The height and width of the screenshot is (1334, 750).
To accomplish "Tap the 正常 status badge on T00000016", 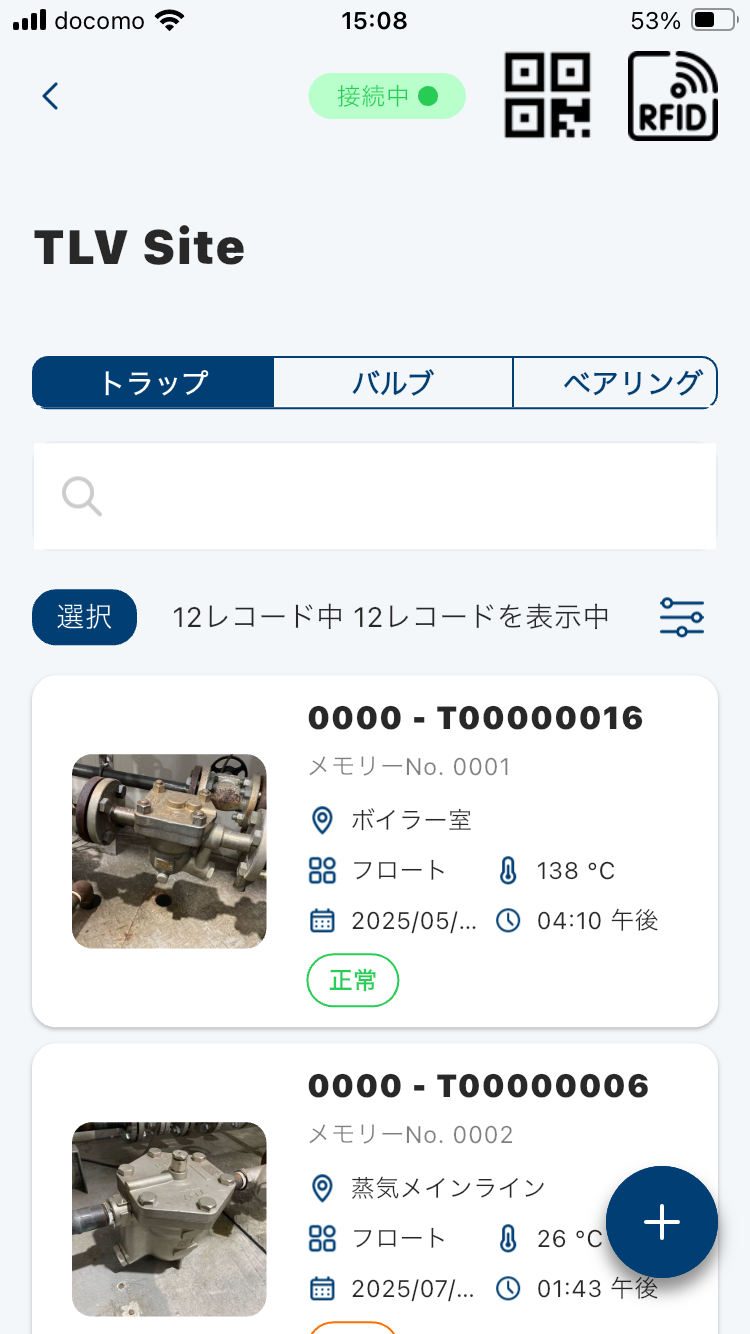I will tap(352, 981).
